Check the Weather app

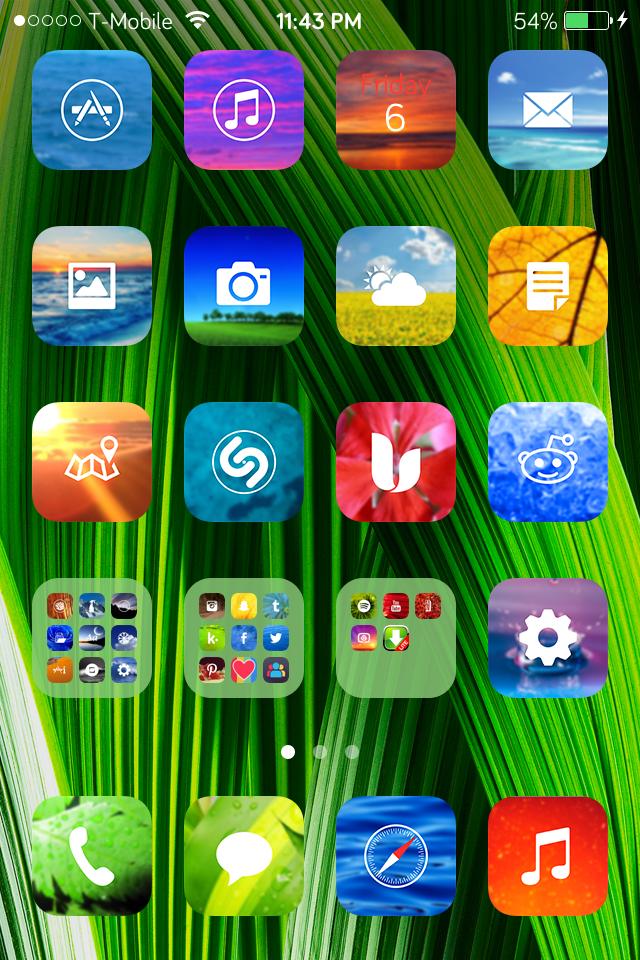coord(396,286)
